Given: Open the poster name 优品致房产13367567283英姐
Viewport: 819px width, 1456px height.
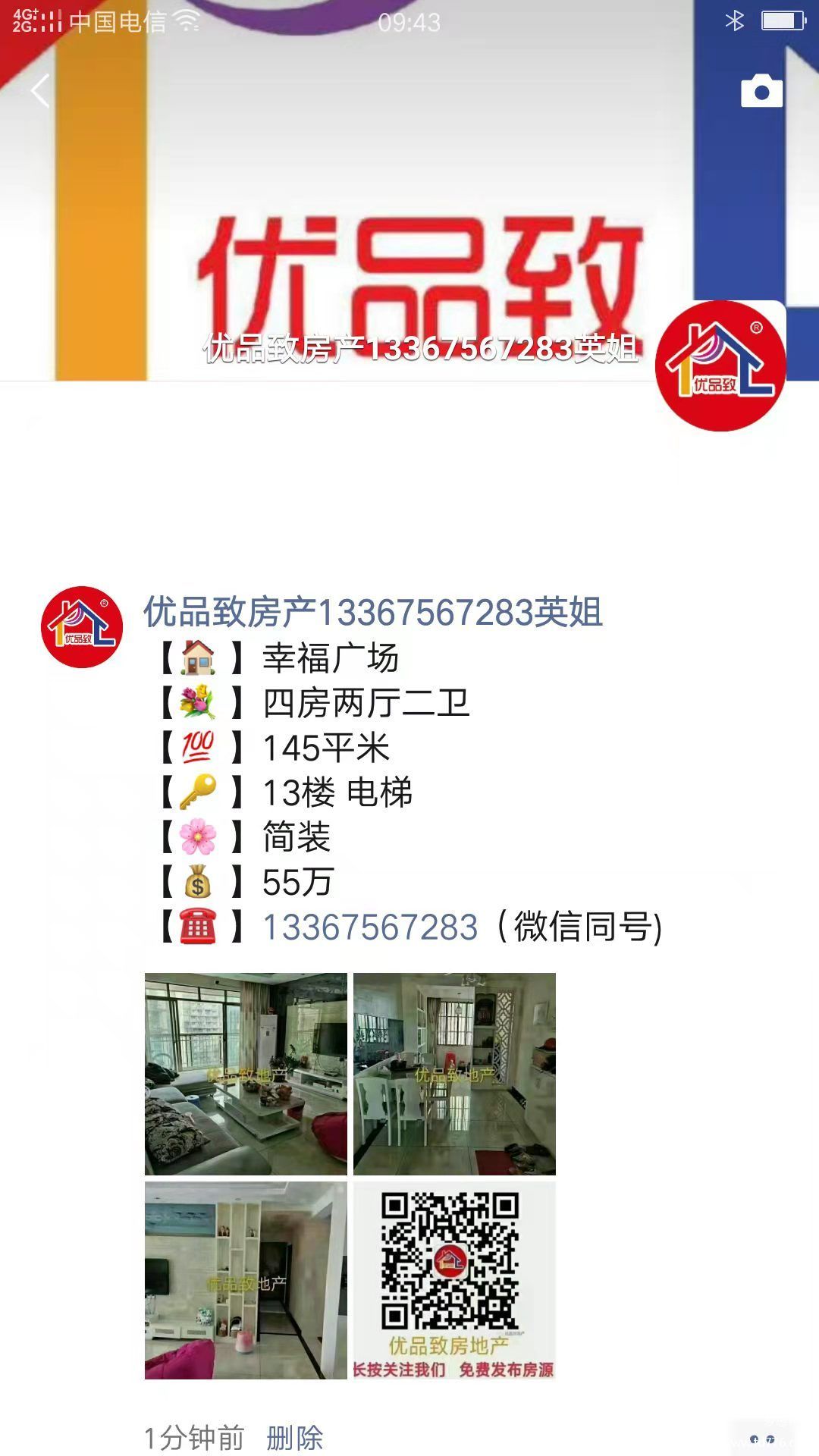Looking at the screenshot, I should (373, 612).
